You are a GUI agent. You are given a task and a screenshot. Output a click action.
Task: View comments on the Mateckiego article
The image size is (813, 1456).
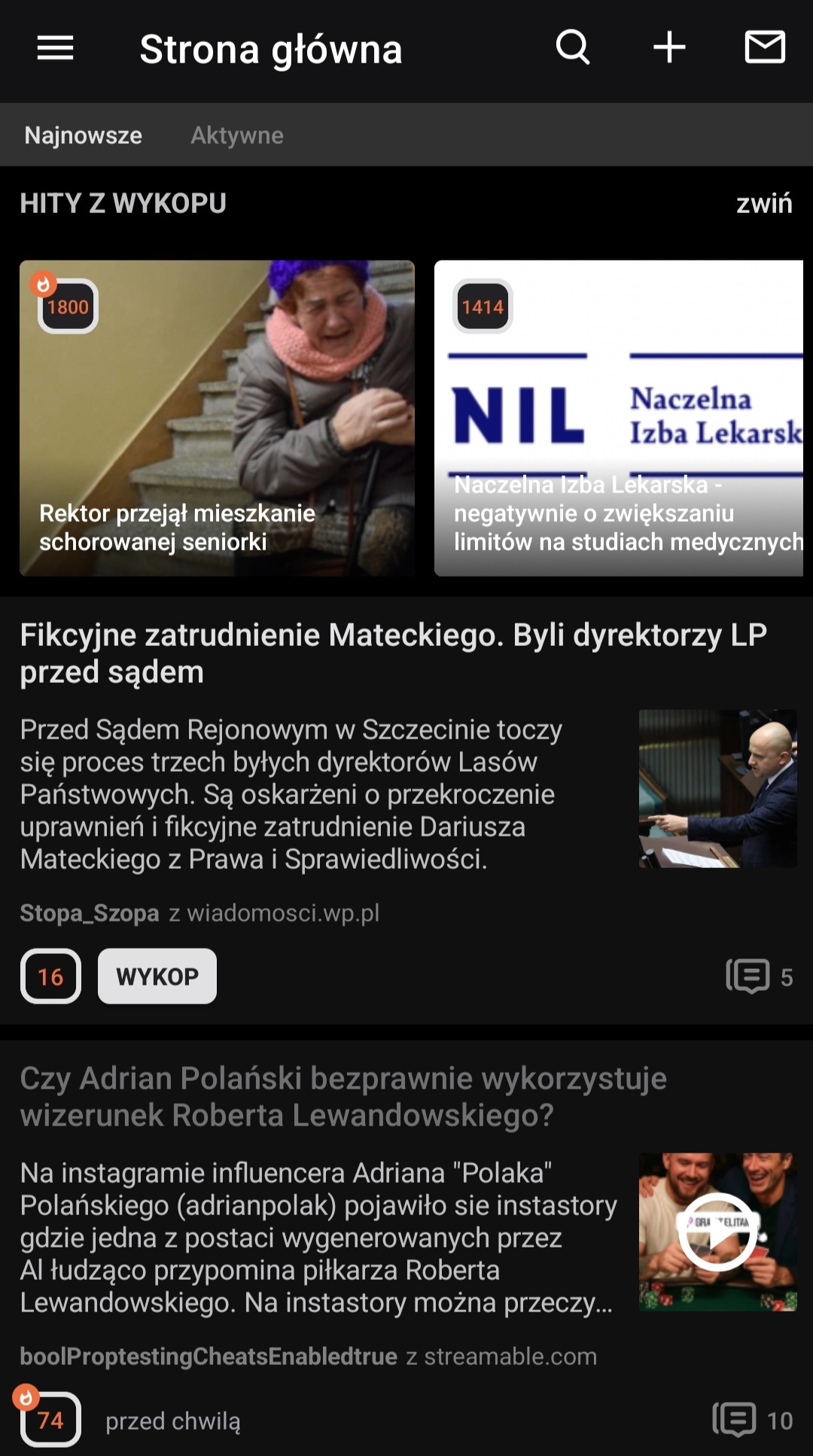(759, 976)
